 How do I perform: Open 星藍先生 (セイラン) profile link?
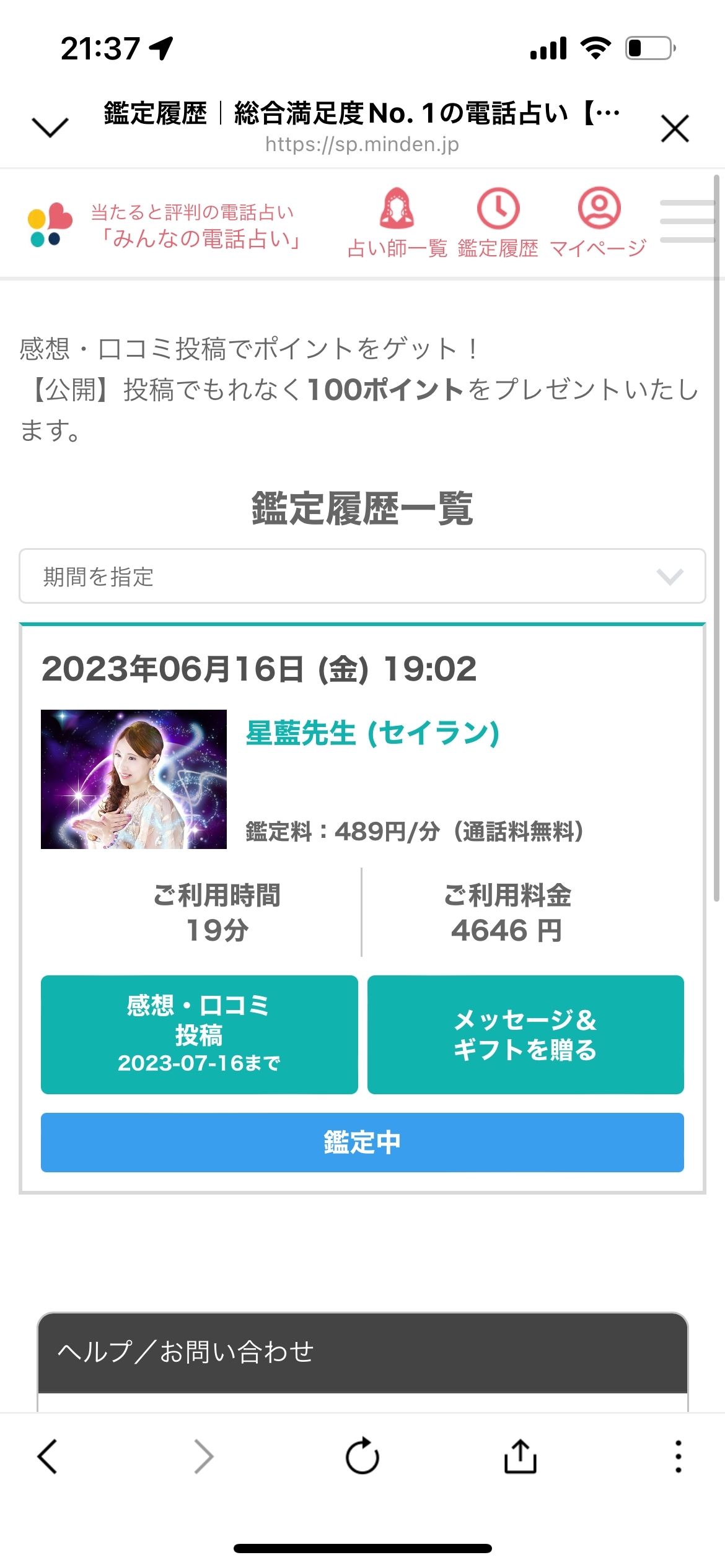[x=372, y=733]
